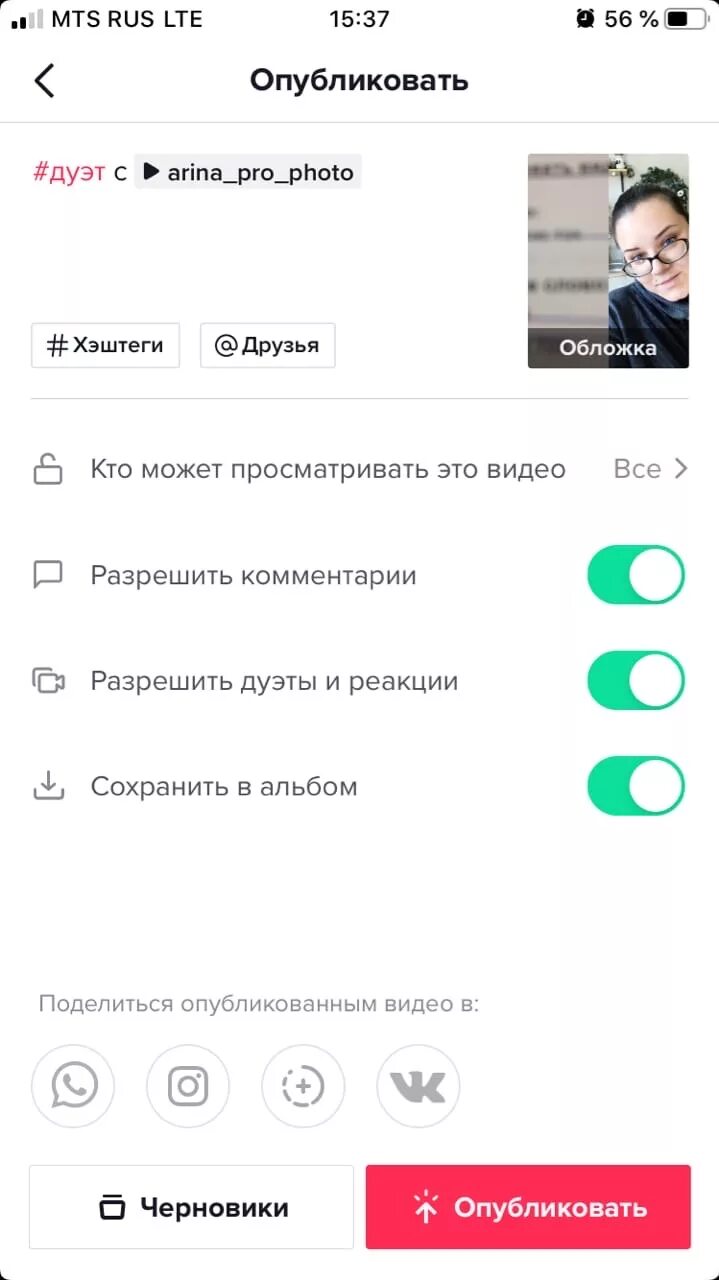
Task: Share the video to WhatsApp
Action: coord(73,1087)
